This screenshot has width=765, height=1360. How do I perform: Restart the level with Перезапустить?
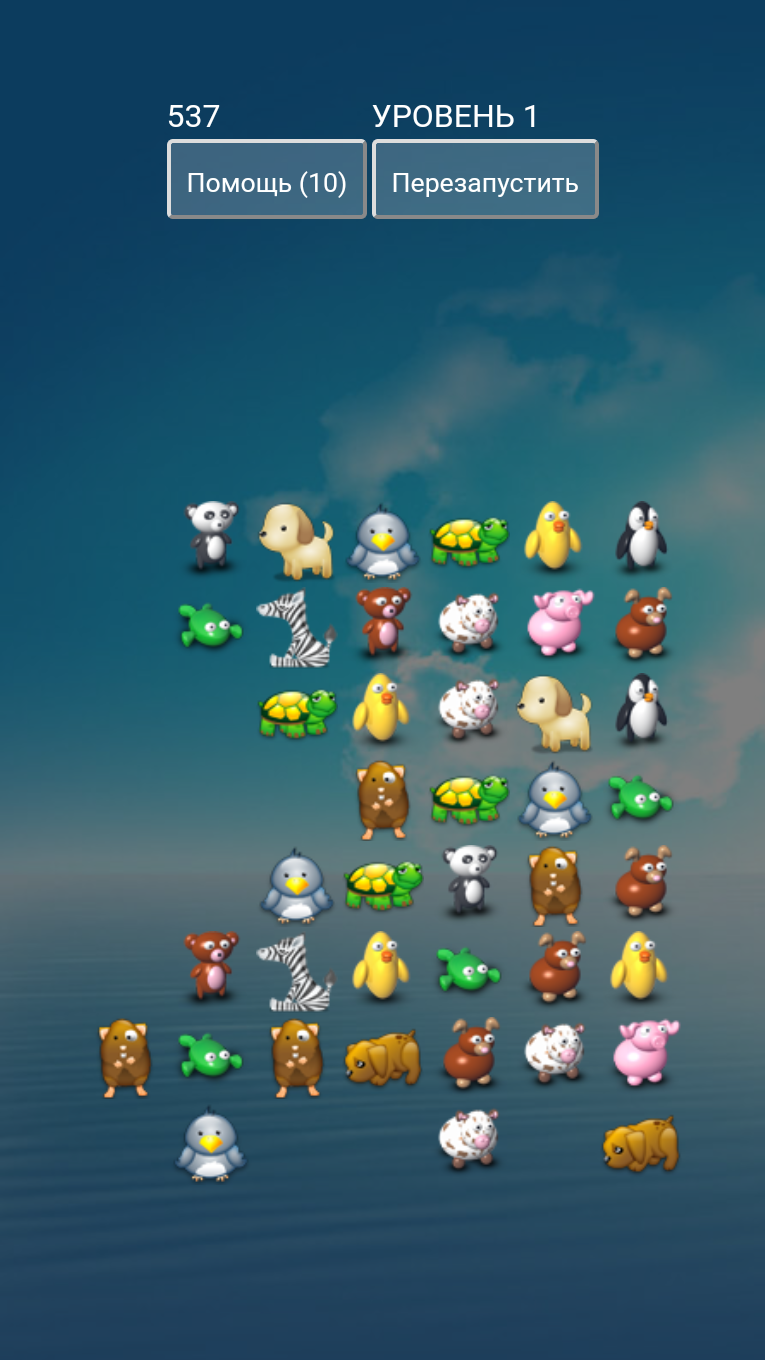(x=485, y=179)
